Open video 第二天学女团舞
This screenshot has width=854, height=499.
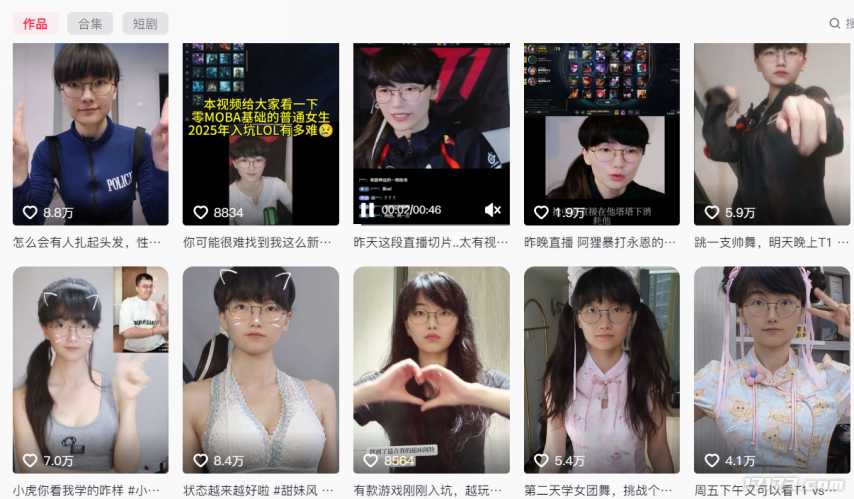point(602,370)
